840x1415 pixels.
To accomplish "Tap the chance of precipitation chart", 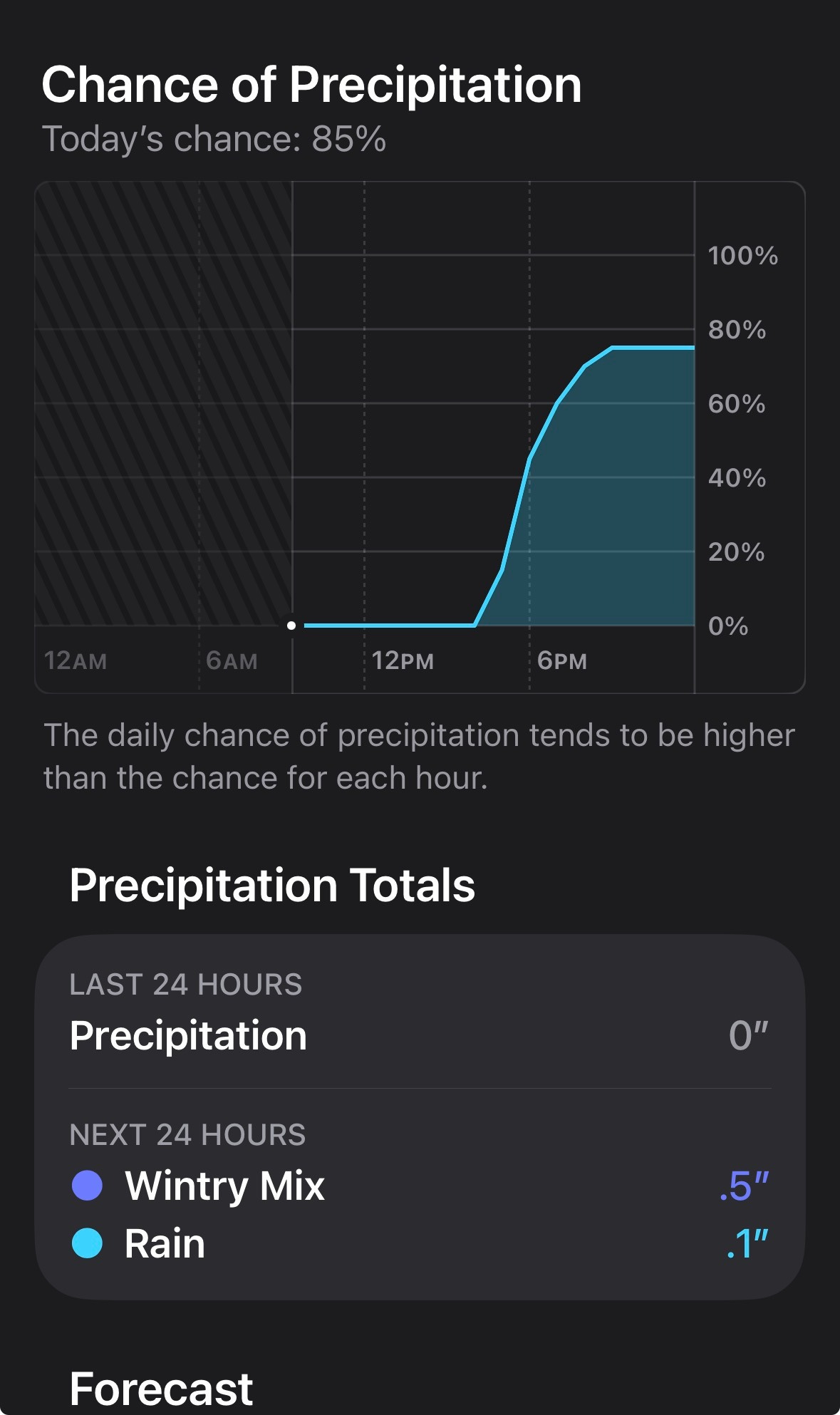I will click(x=419, y=437).
